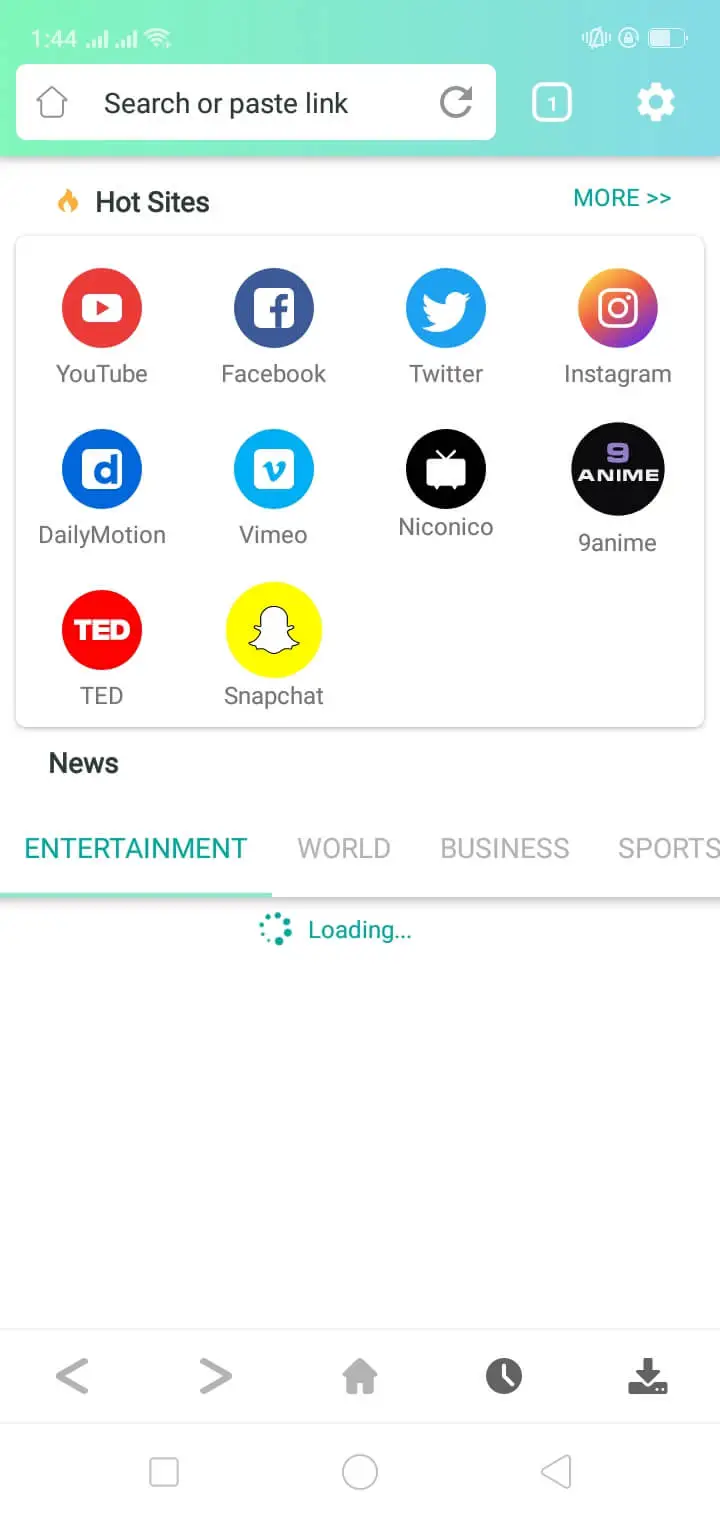The height and width of the screenshot is (1520, 720).
Task: Switch to the WORLD news tab
Action: point(344,848)
